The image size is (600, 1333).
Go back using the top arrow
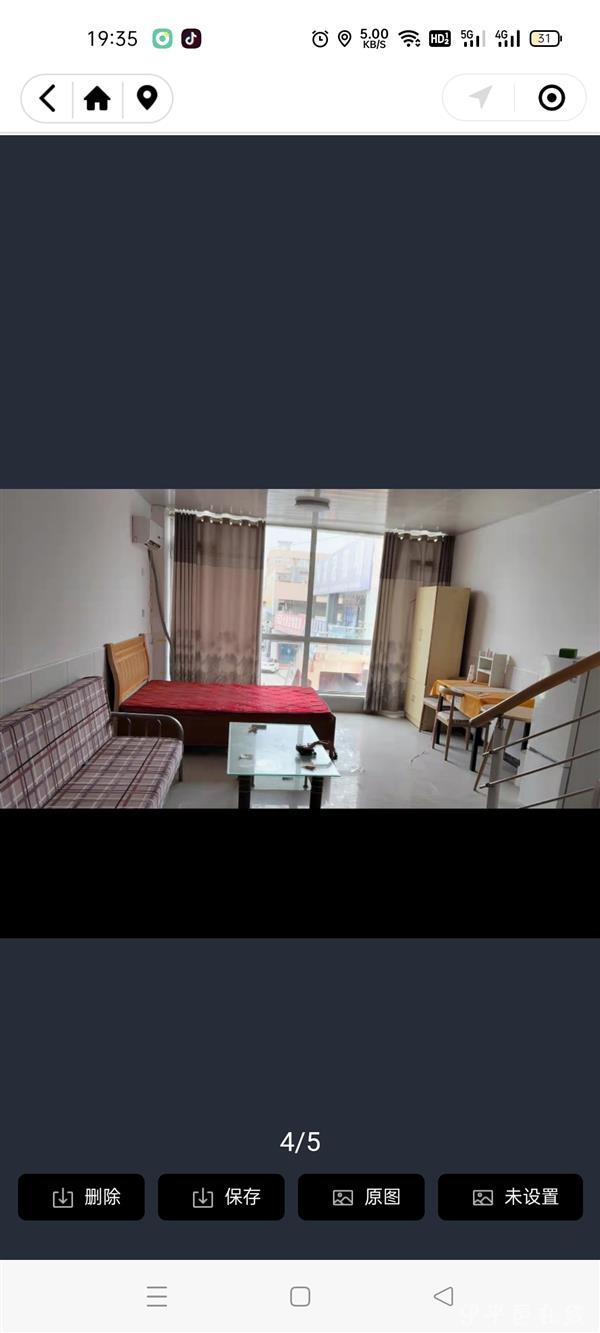(x=47, y=98)
